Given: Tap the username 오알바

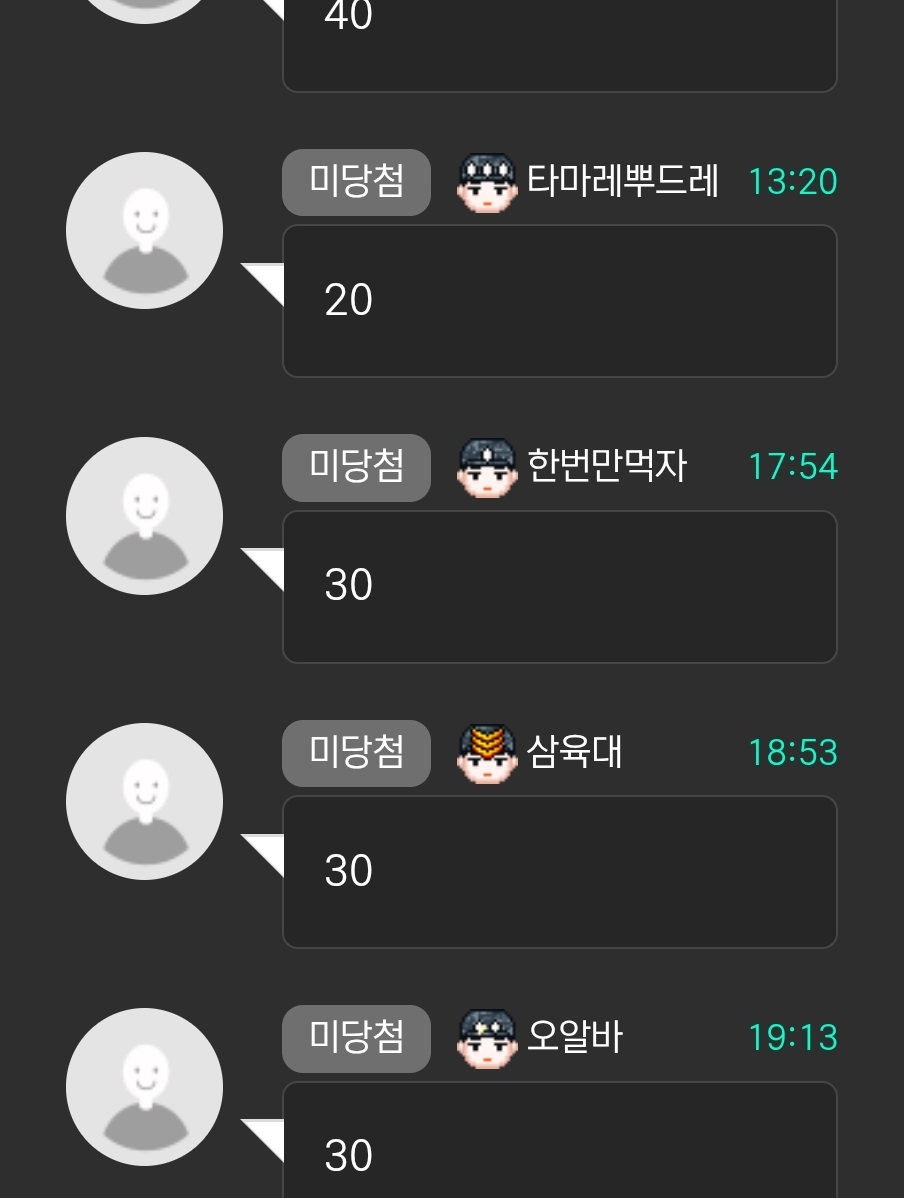Looking at the screenshot, I should pos(574,1037).
